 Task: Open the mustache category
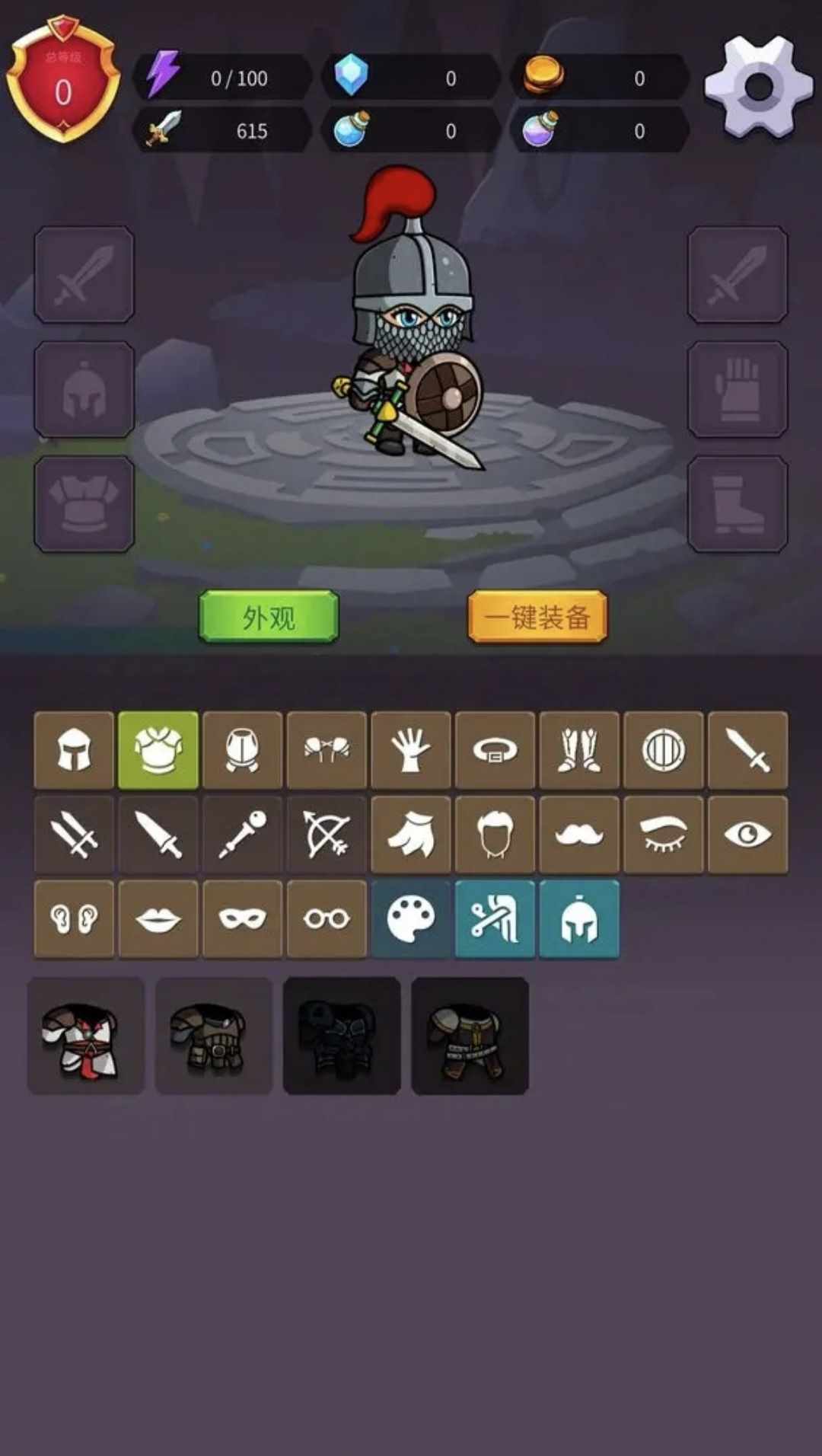(x=579, y=835)
